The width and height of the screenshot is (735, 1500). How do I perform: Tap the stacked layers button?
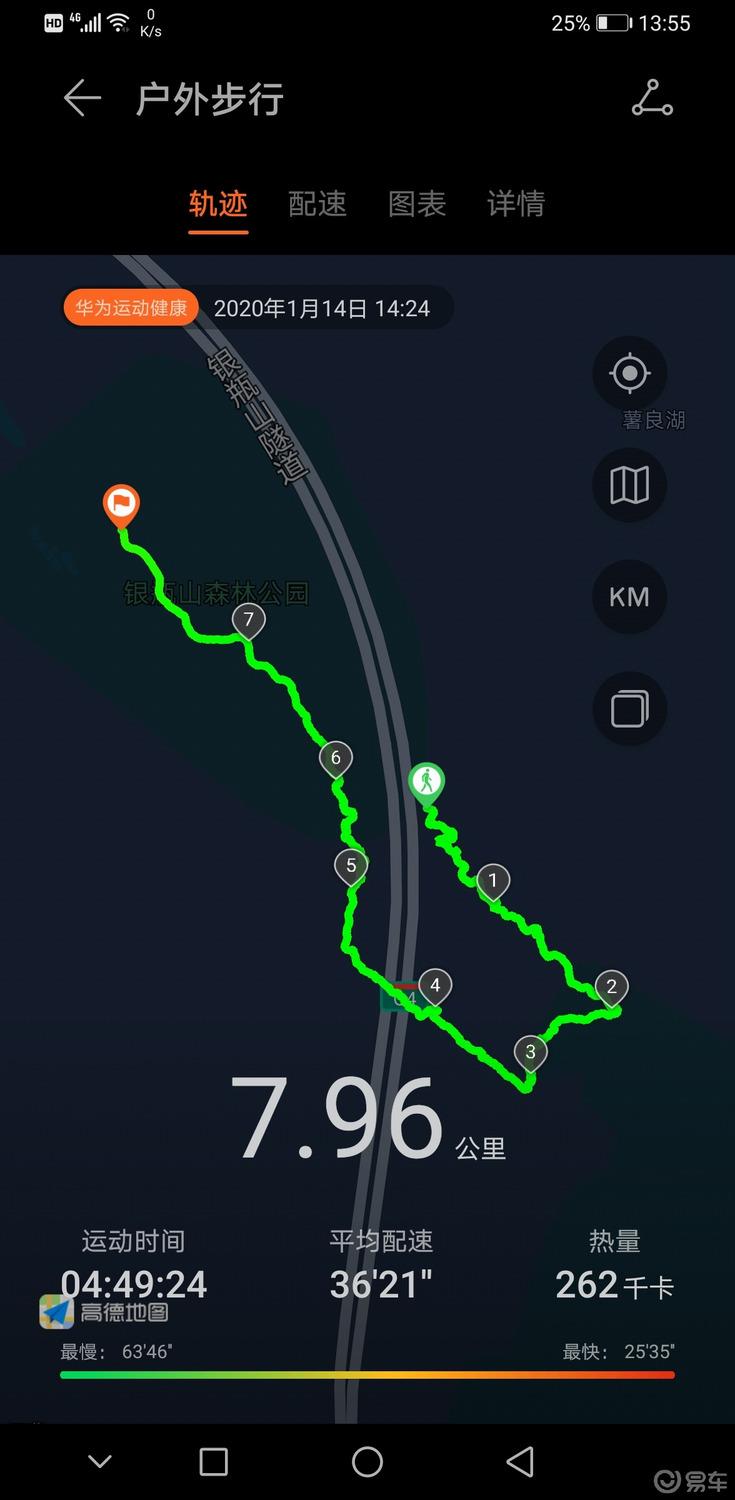click(x=629, y=709)
